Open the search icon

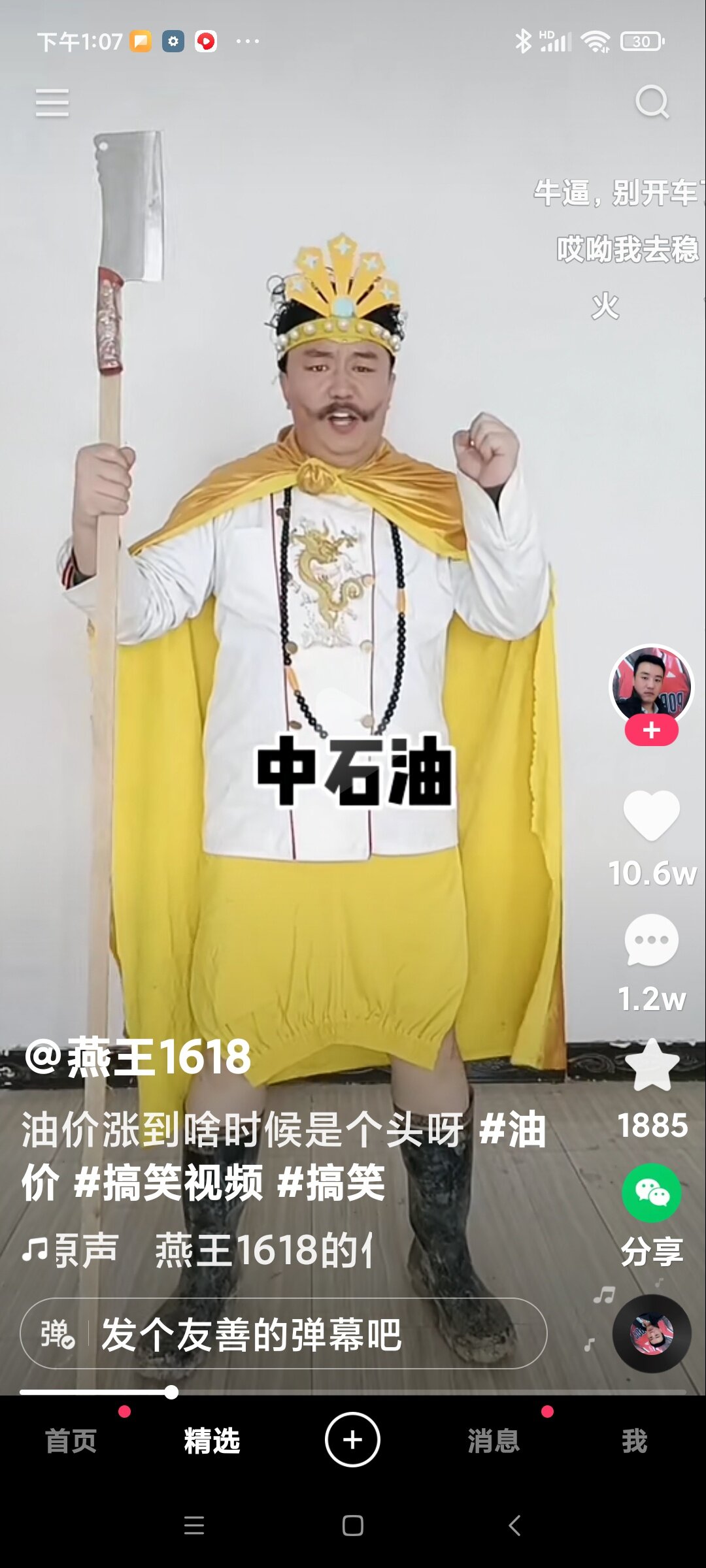(652, 102)
